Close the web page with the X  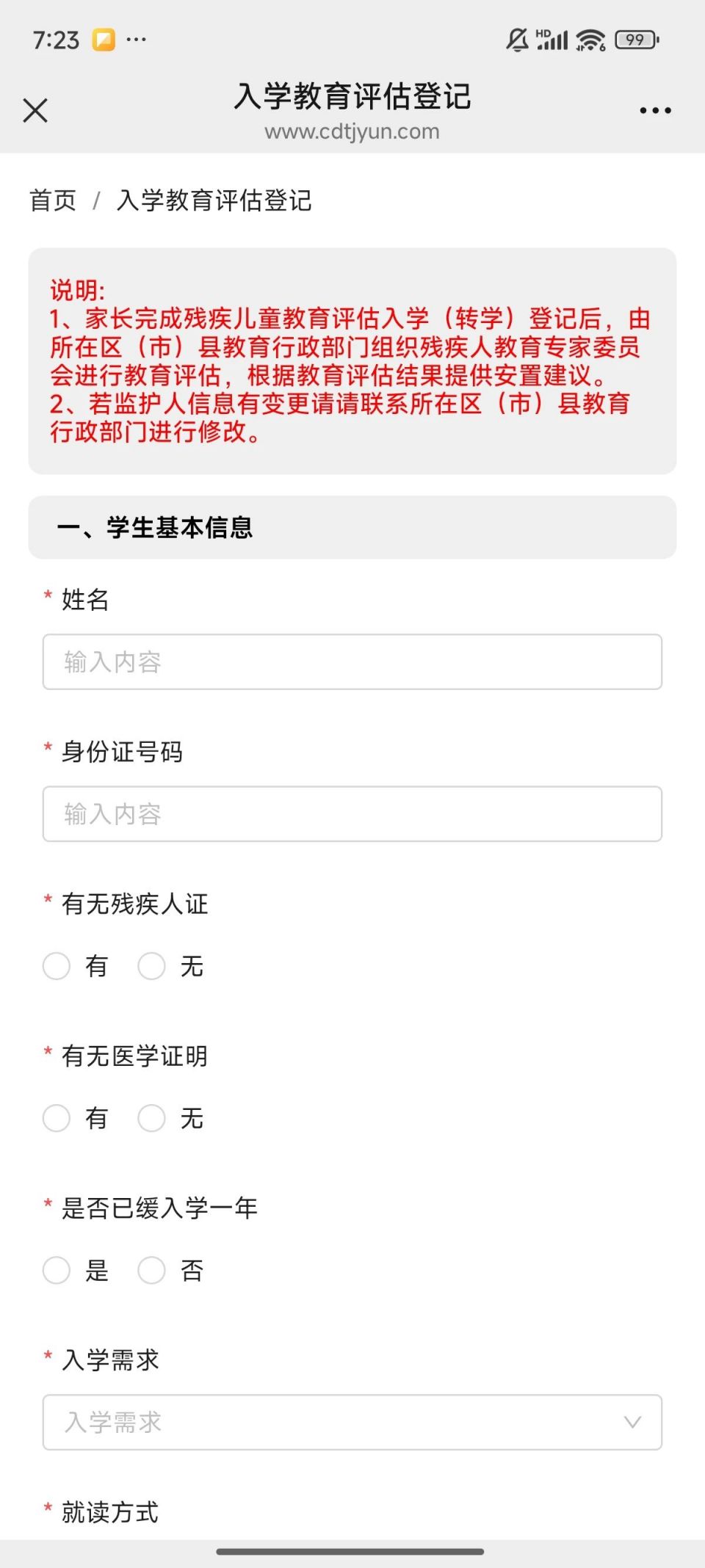pyautogui.click(x=35, y=111)
